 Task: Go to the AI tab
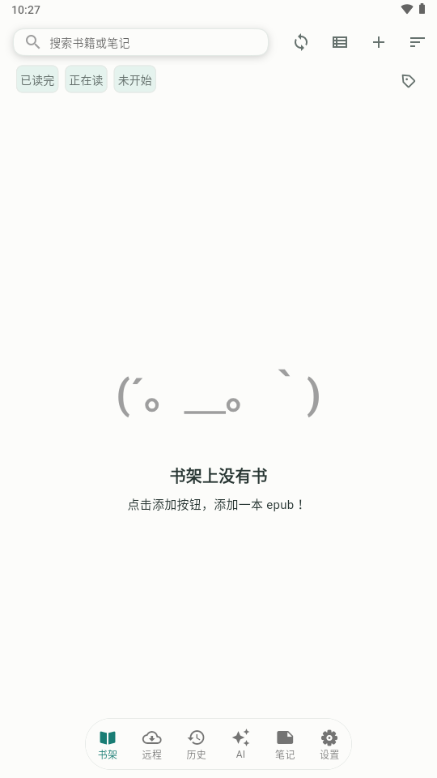click(x=241, y=745)
